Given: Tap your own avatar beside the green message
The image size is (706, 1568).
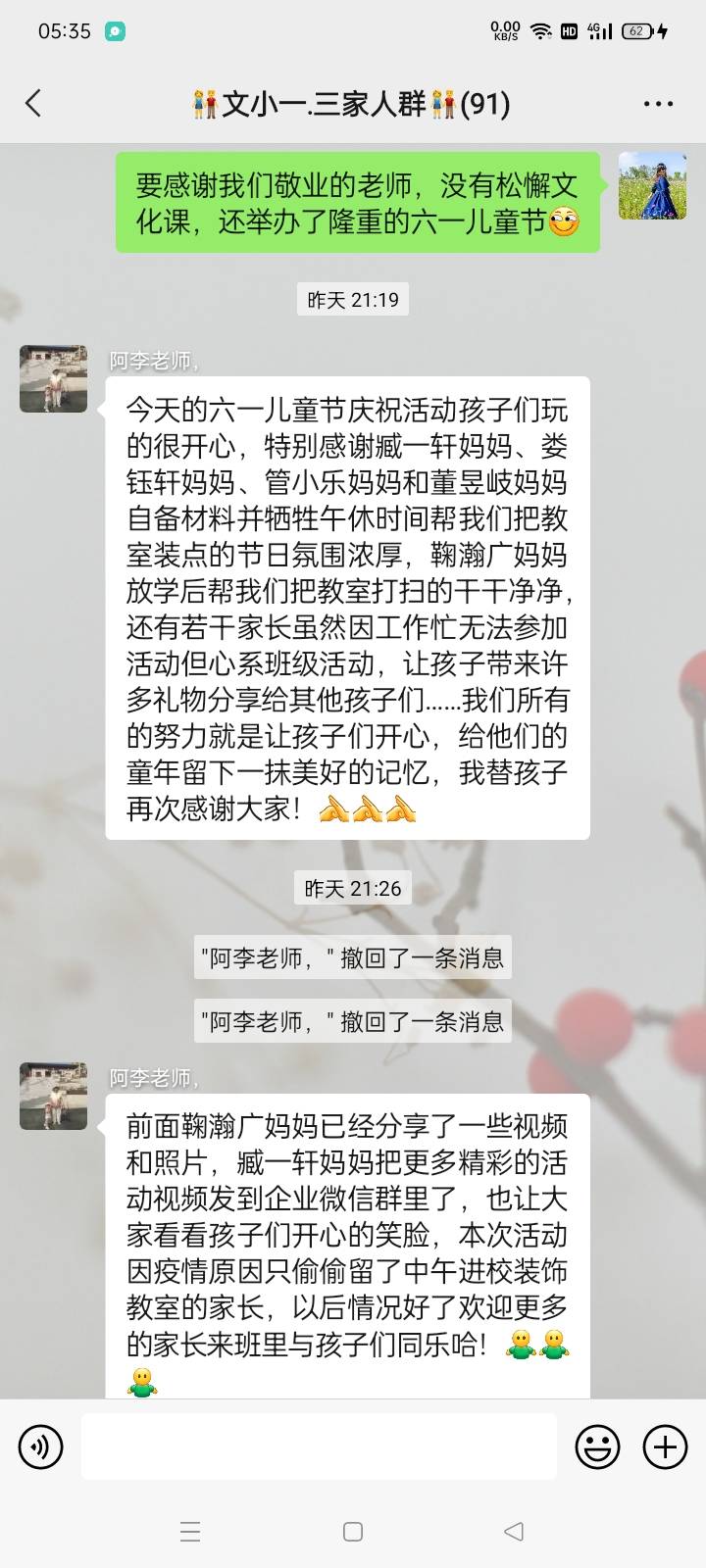Looking at the screenshot, I should point(652,186).
